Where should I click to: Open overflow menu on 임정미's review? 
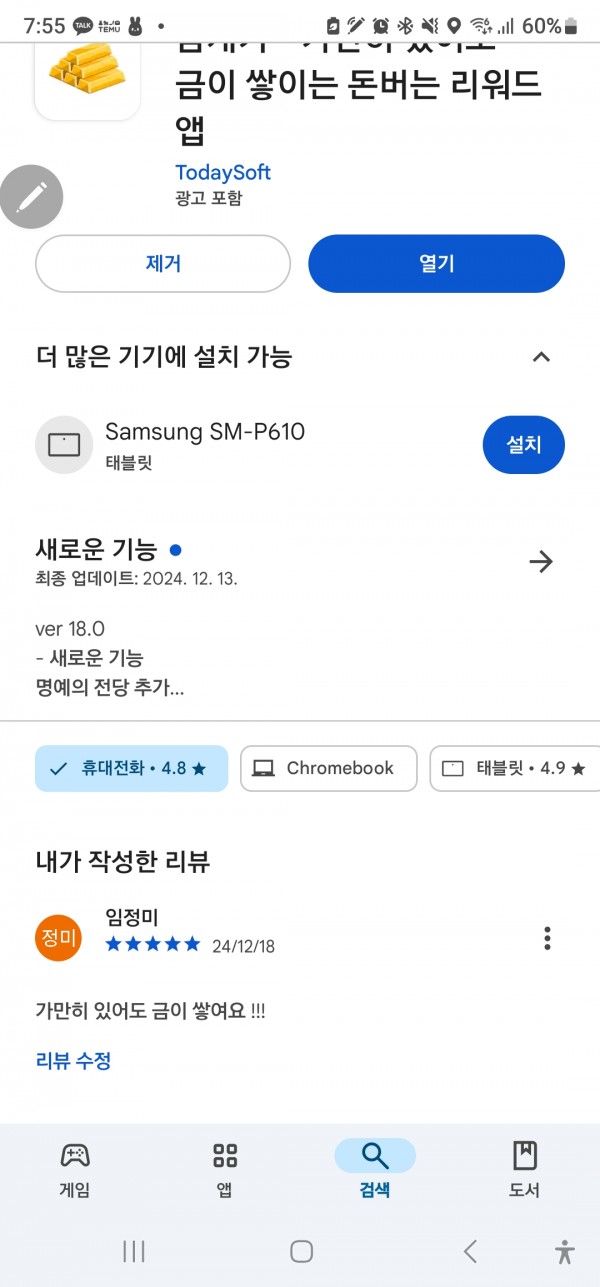[x=547, y=938]
